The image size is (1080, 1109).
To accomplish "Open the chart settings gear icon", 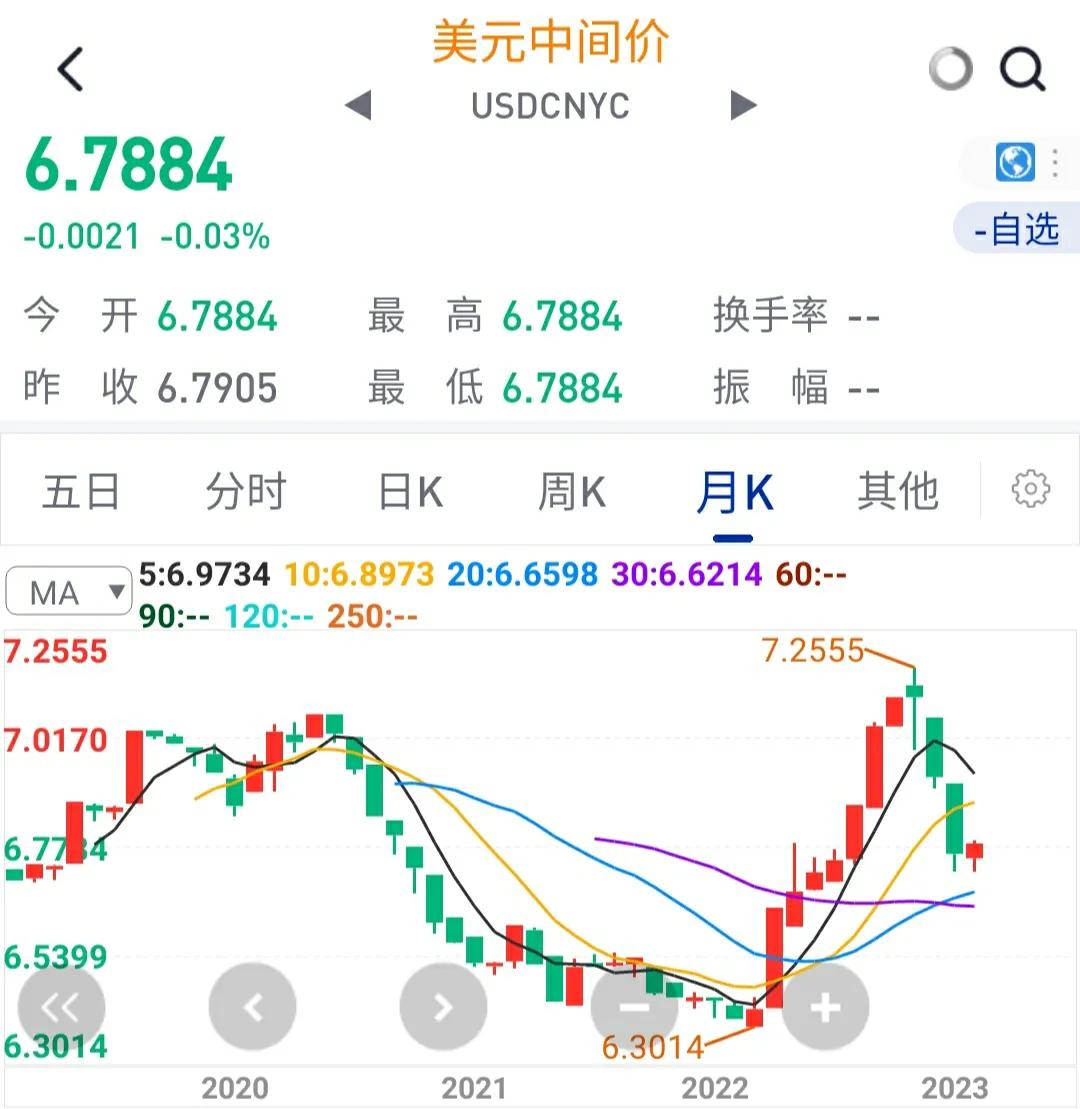I will pyautogui.click(x=1028, y=491).
